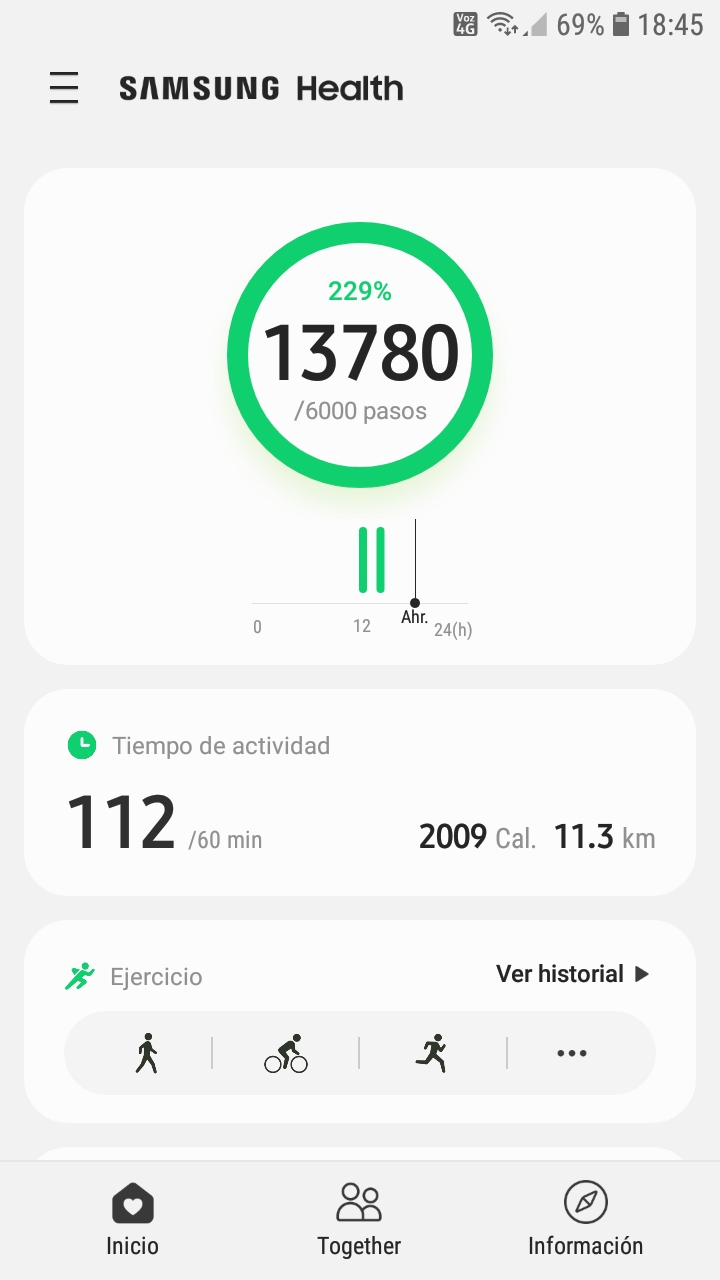This screenshot has width=720, height=1280.
Task: Start a cycling exercise
Action: 286,1053
